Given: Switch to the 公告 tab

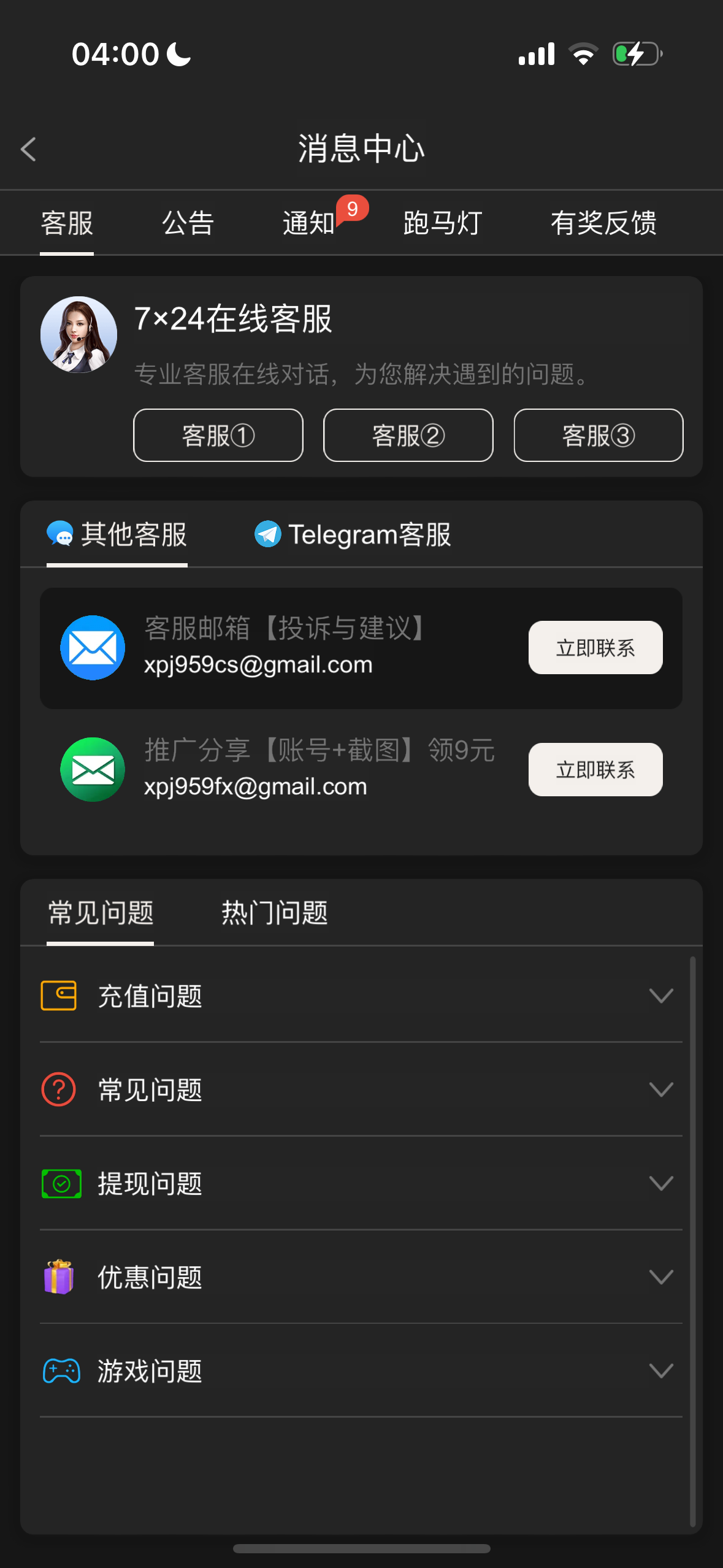Looking at the screenshot, I should [x=188, y=223].
